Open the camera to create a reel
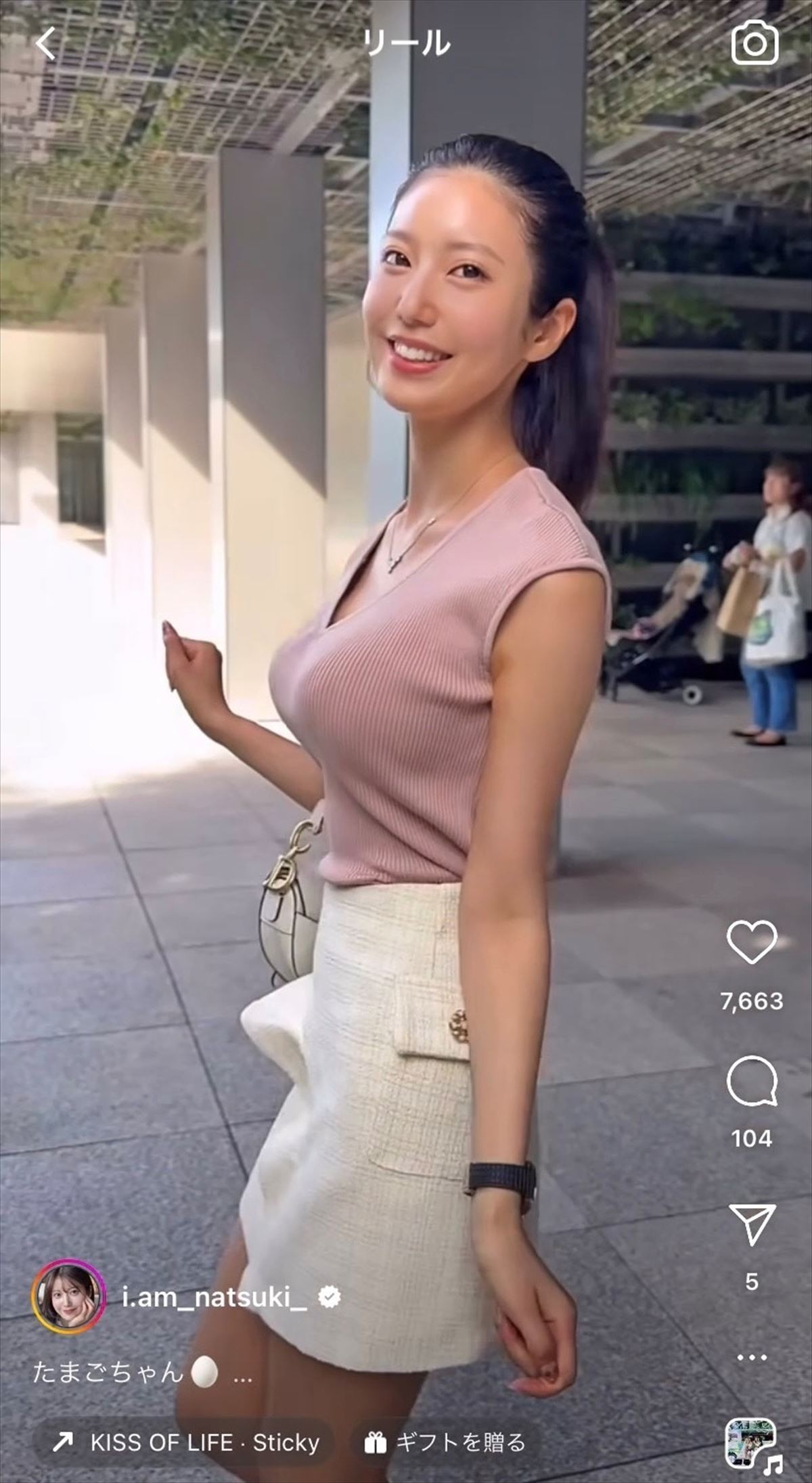 coord(754,43)
